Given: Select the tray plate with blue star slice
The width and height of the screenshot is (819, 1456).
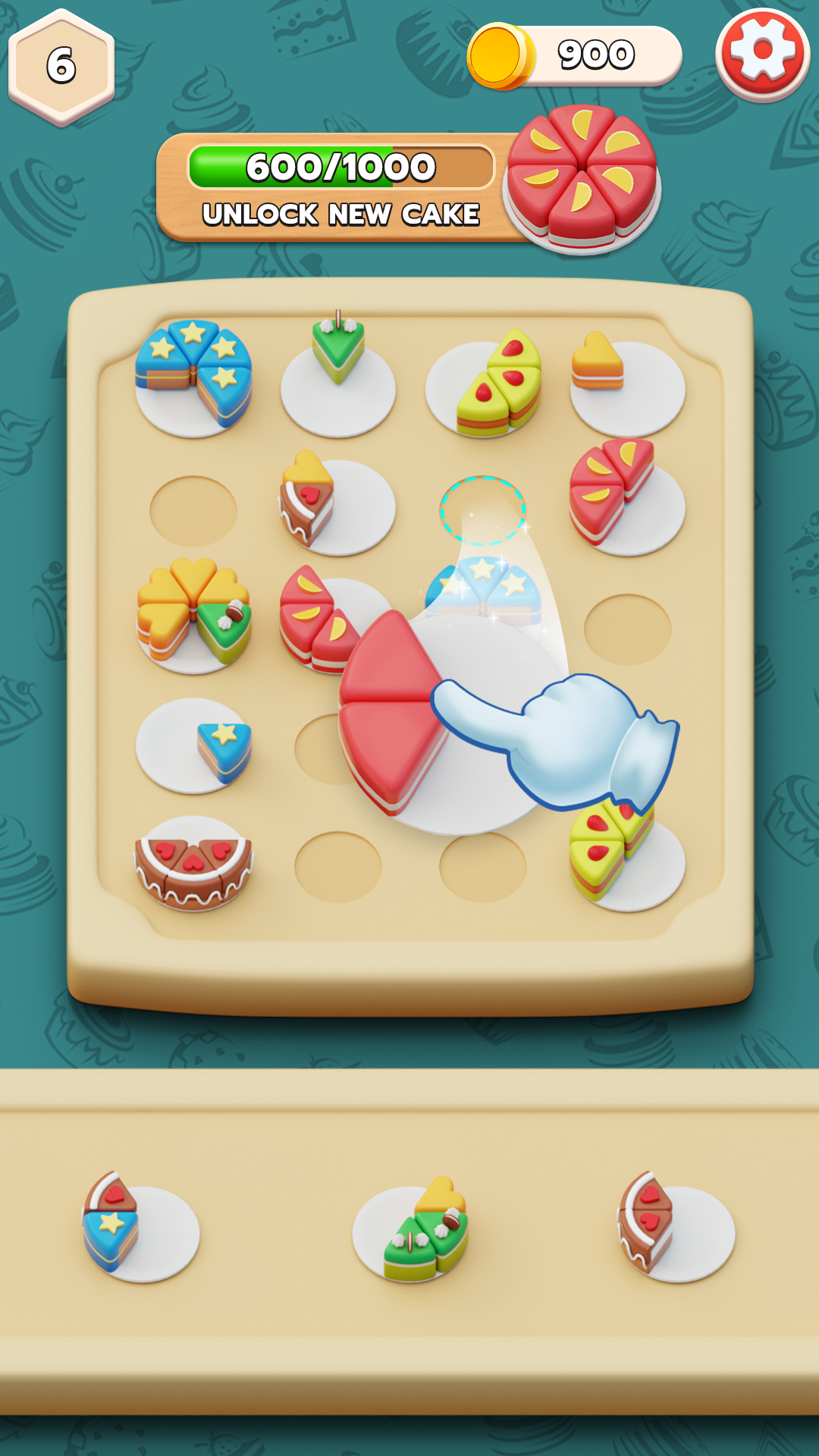Looking at the screenshot, I should tap(140, 1232).
